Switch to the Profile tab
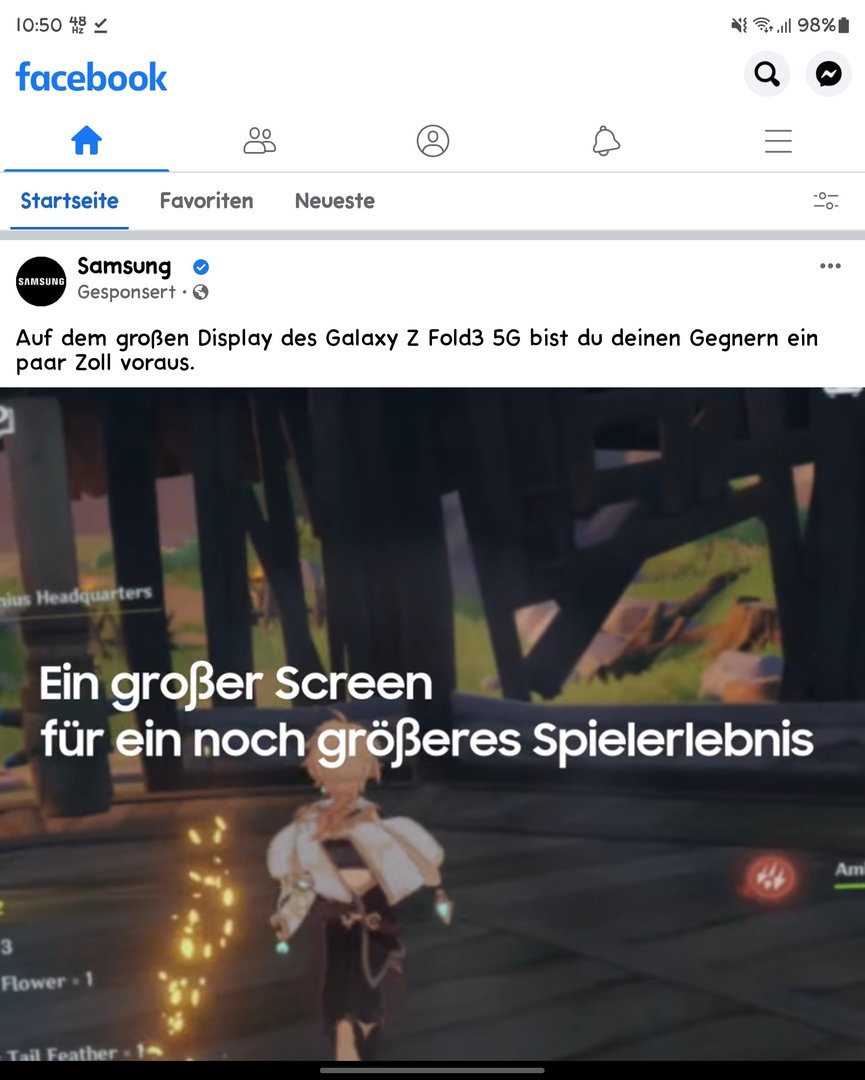Image resolution: width=865 pixels, height=1080 pixels. (433, 141)
